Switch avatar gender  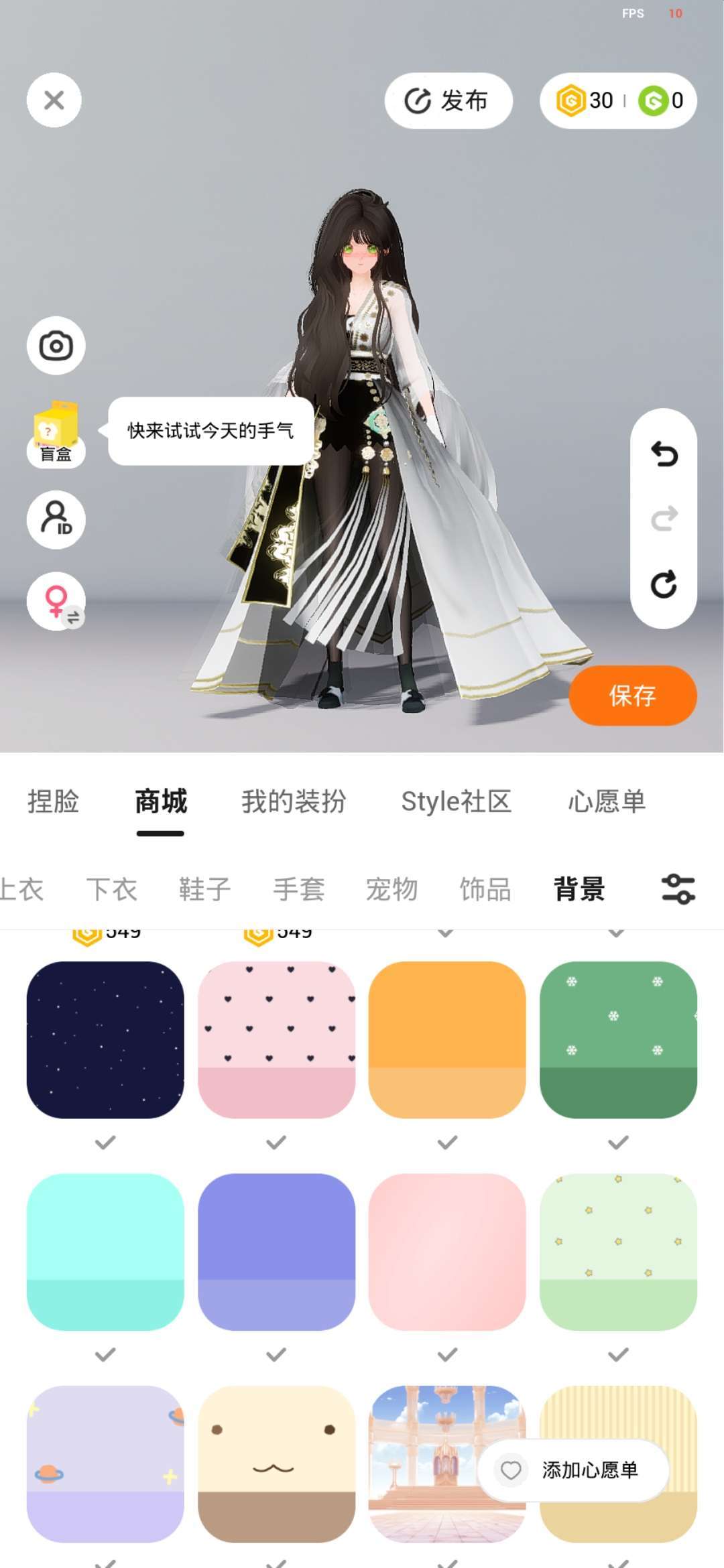(x=56, y=601)
